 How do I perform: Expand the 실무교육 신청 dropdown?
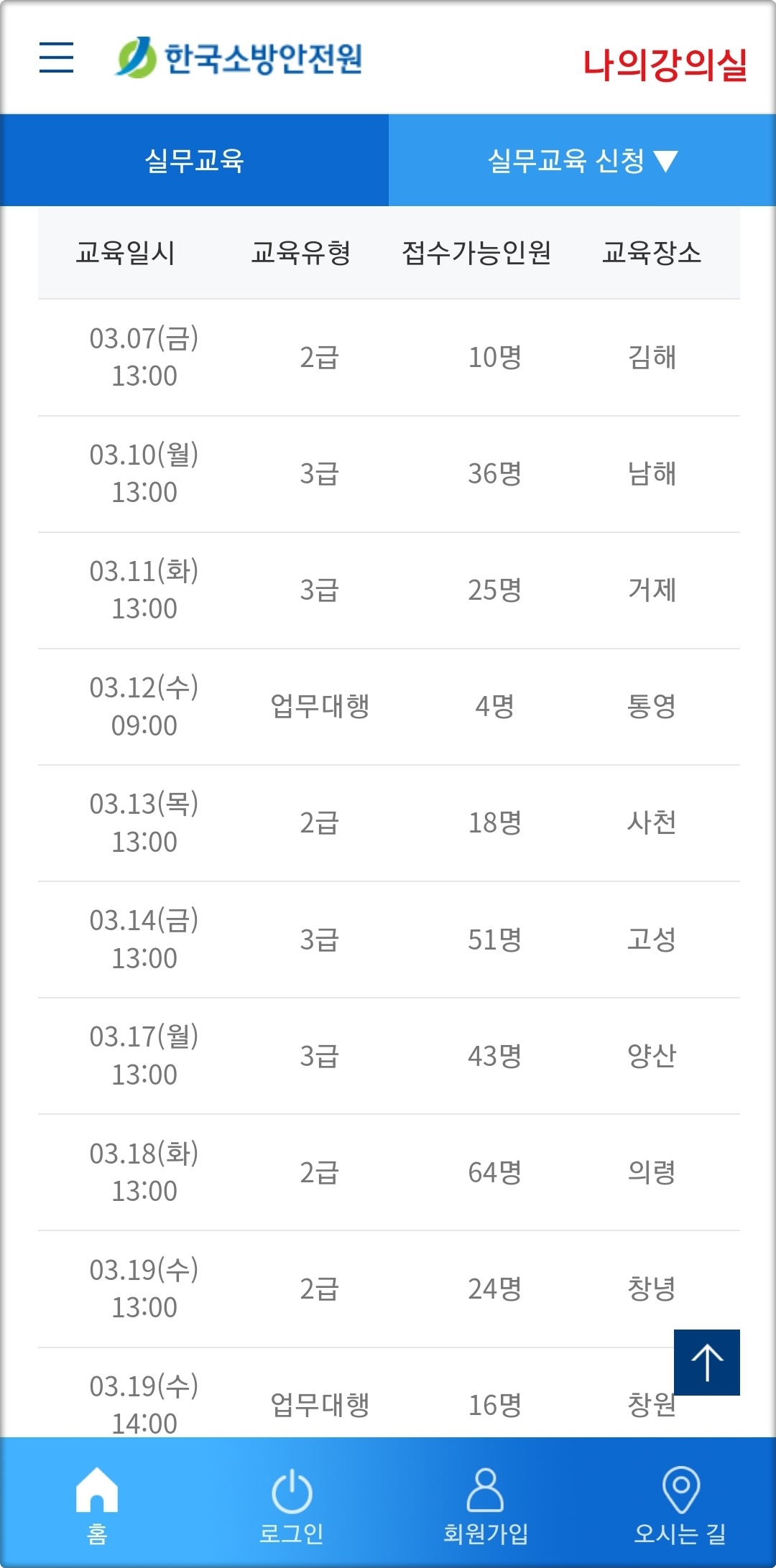[x=582, y=160]
